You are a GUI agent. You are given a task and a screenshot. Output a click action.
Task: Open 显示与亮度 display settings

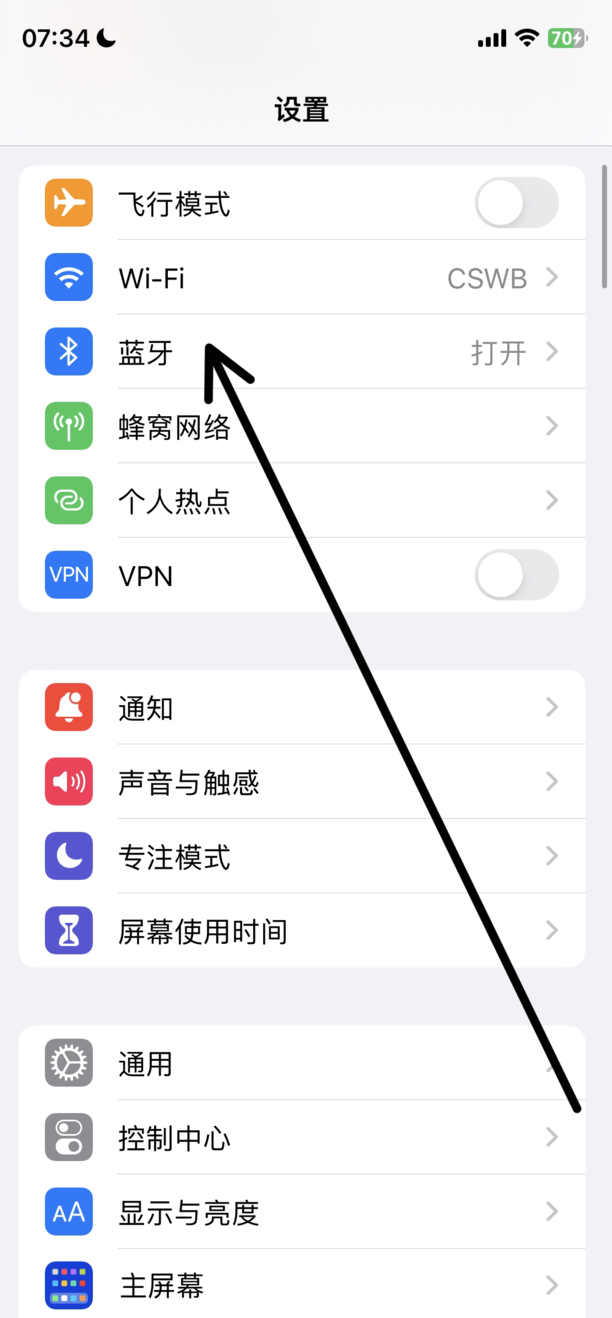click(302, 1212)
